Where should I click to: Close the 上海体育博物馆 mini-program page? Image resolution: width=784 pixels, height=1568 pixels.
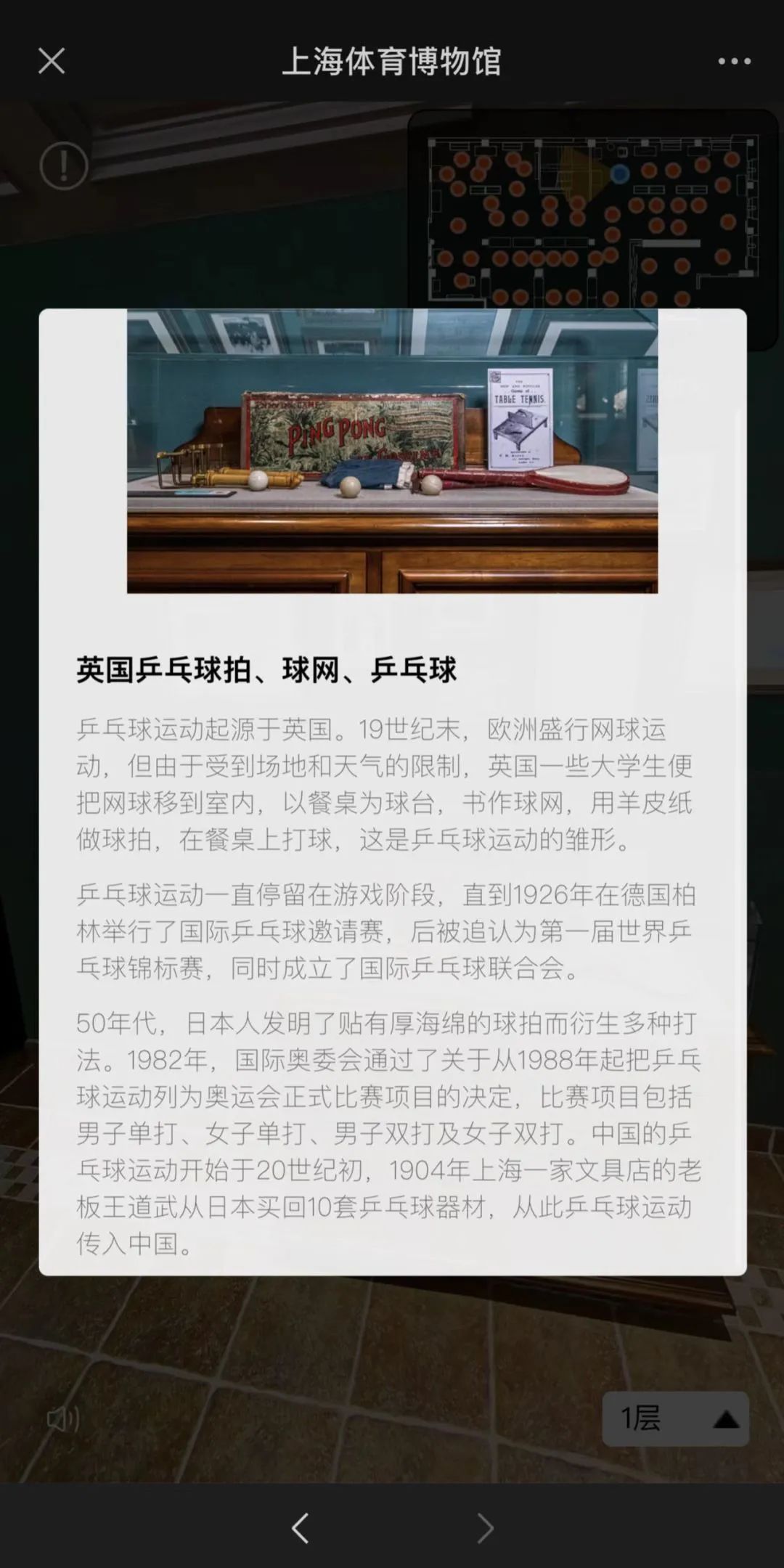pyautogui.click(x=52, y=61)
